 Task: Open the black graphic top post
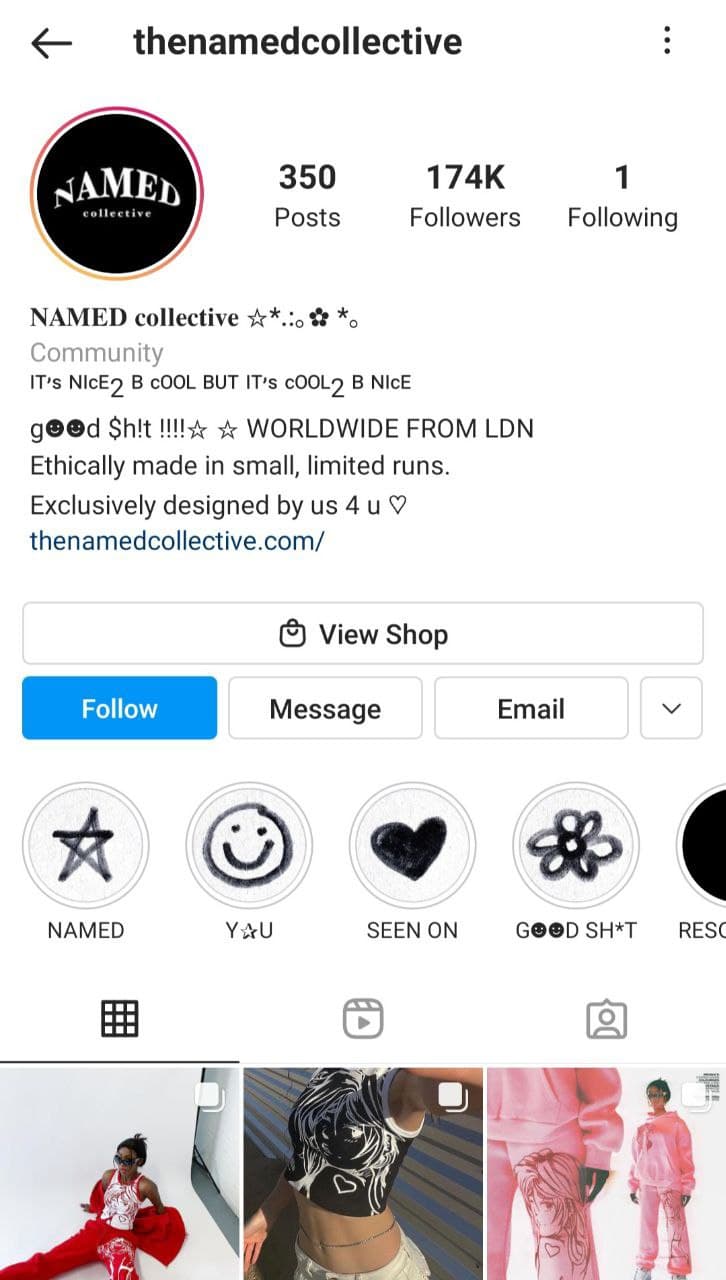(363, 1173)
